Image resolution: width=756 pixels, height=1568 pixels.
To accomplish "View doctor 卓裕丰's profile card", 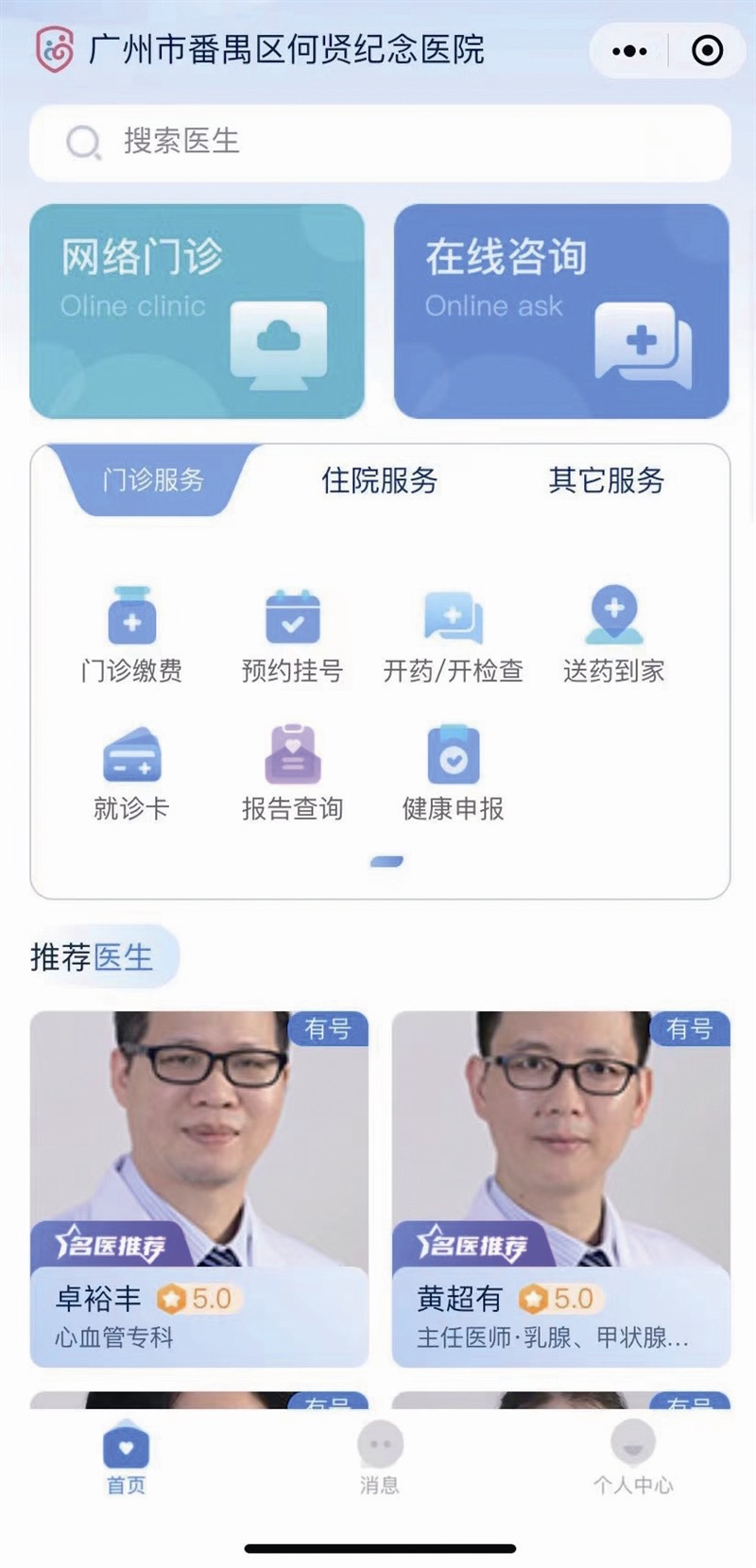I will tap(198, 1188).
